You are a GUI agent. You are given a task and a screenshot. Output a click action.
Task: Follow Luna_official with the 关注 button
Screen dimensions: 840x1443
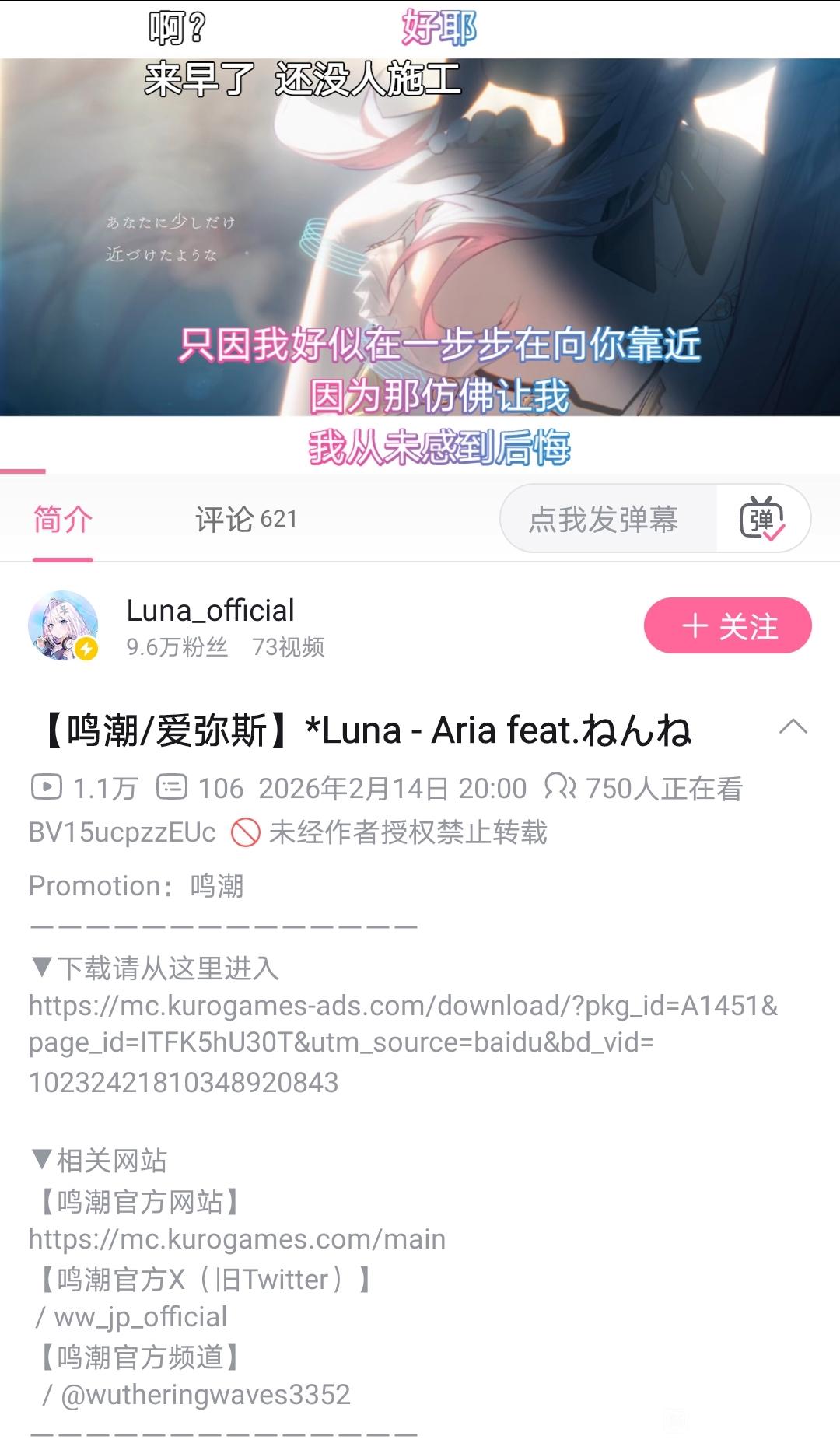point(727,626)
